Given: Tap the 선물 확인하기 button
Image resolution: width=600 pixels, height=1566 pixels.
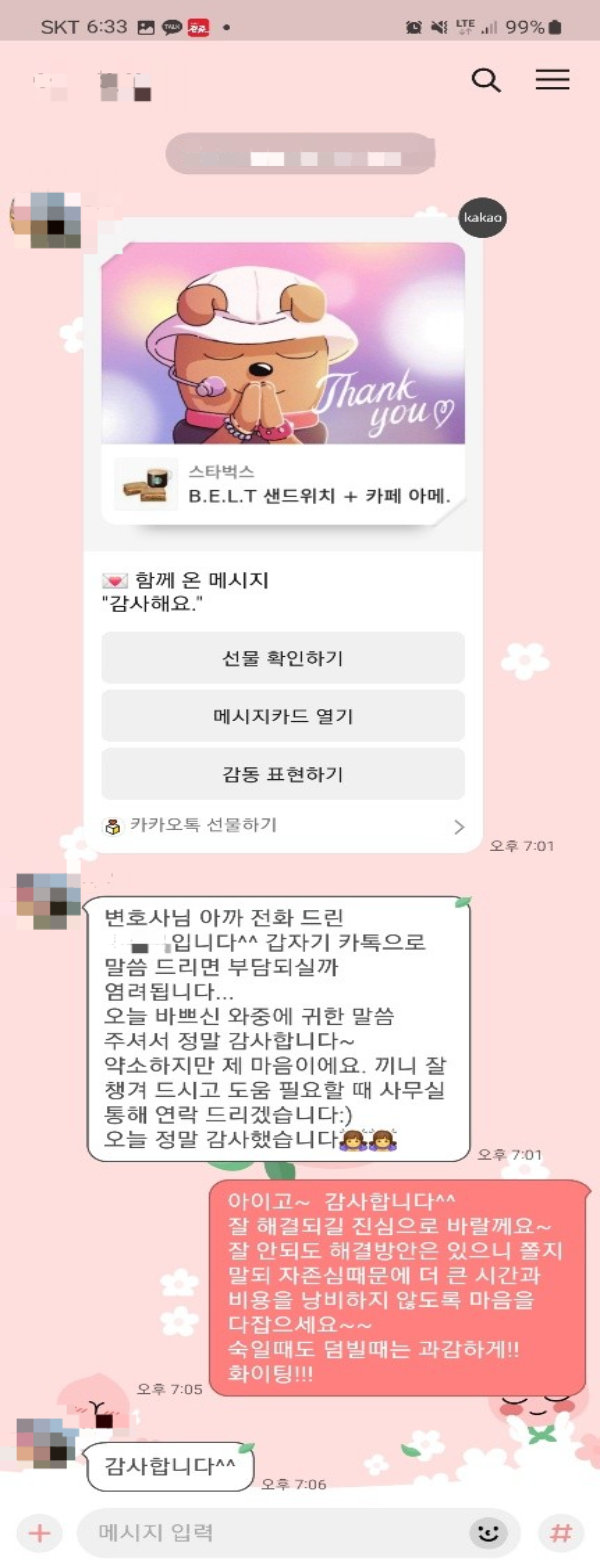Looking at the screenshot, I should point(283,658).
